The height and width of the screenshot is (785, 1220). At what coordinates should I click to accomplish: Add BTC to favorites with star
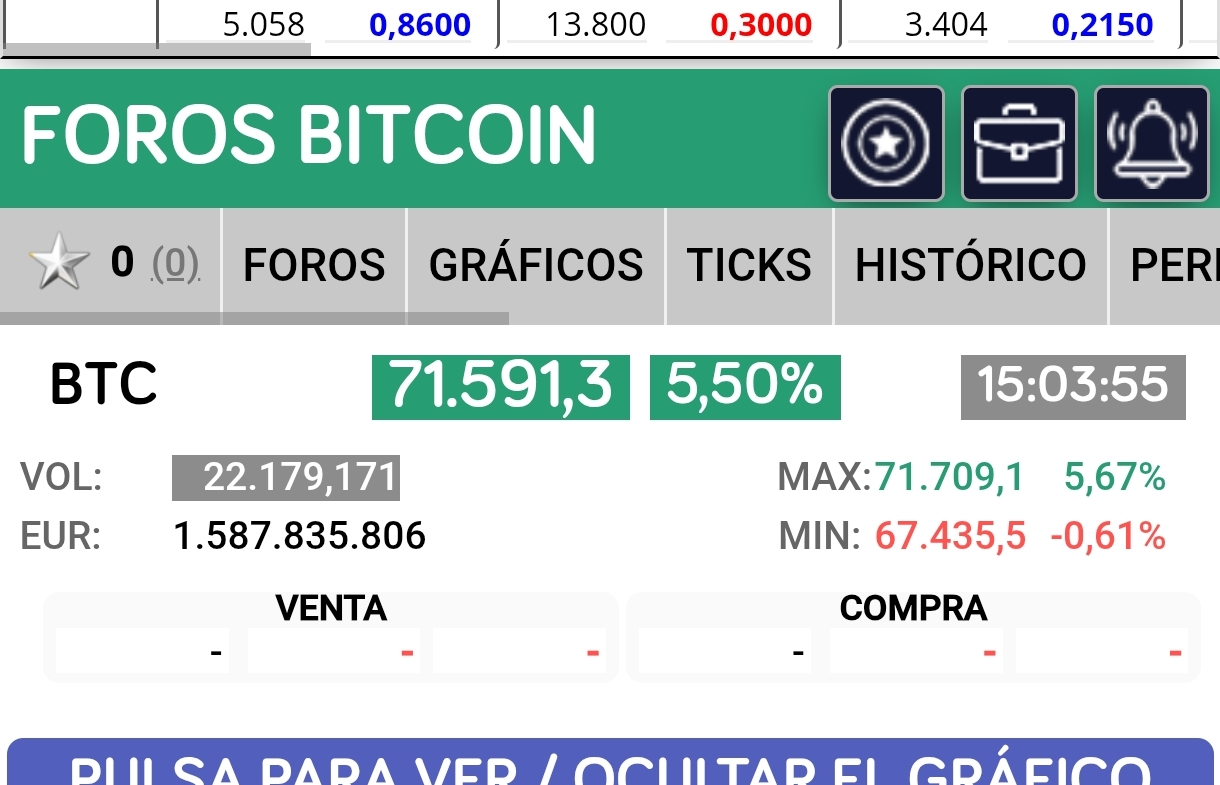pyautogui.click(x=58, y=264)
